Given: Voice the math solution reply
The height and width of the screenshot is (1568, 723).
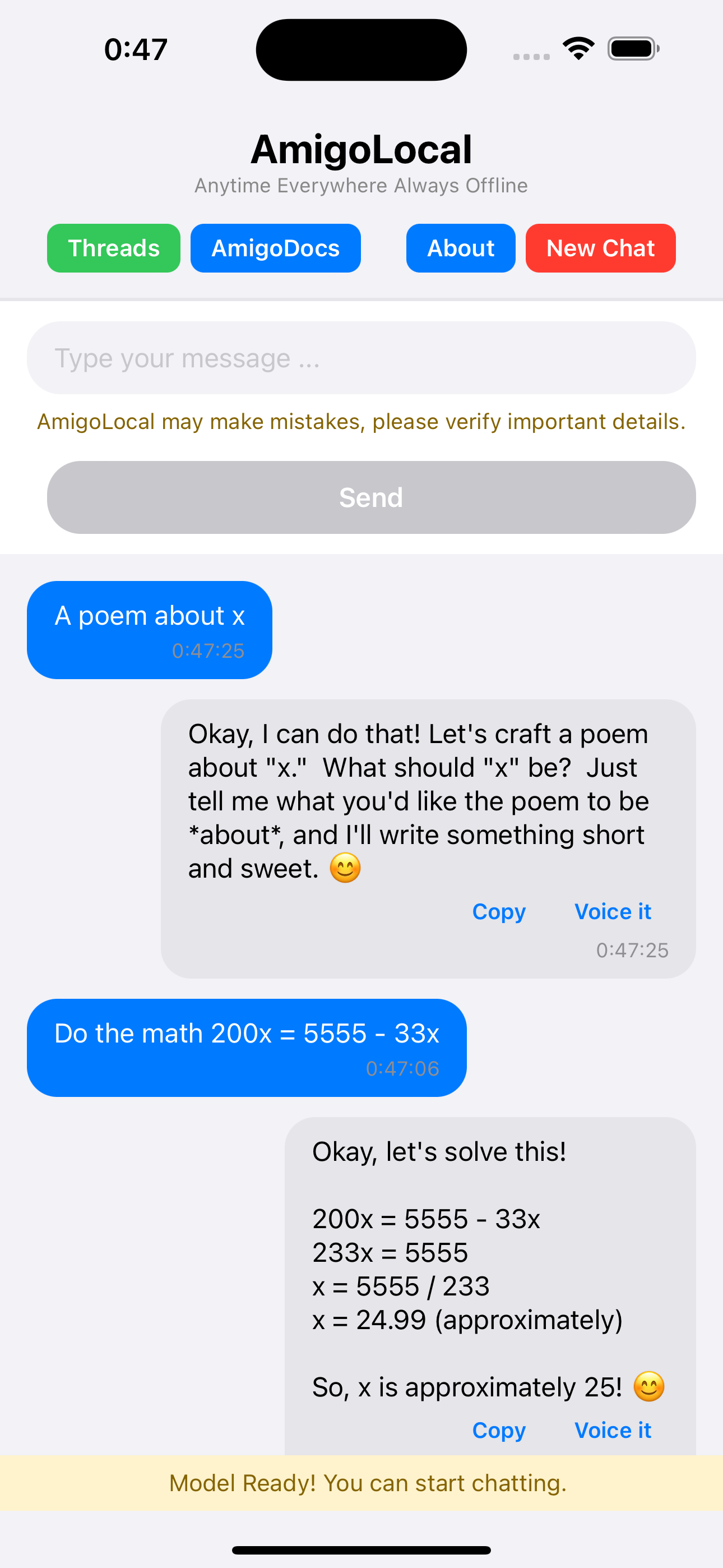Looking at the screenshot, I should 613,1430.
